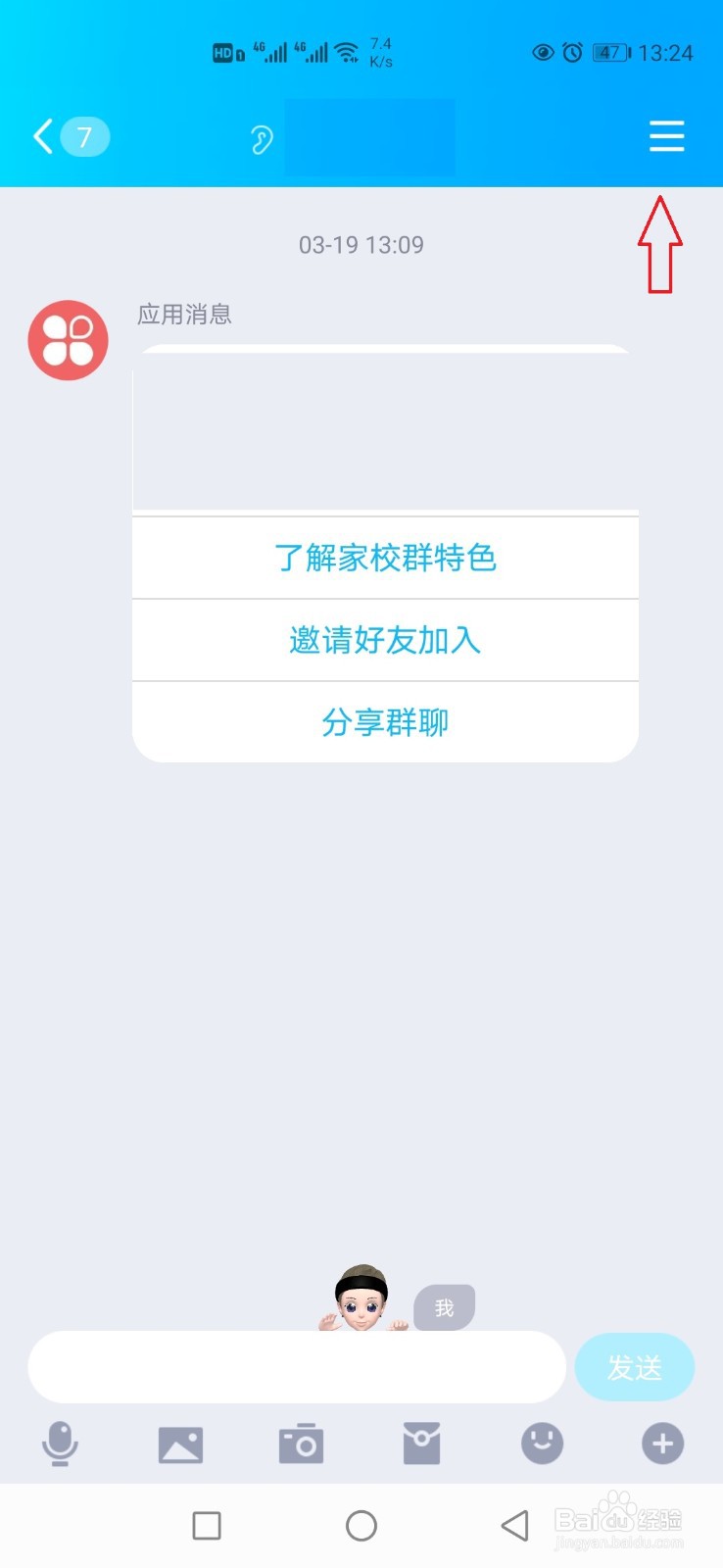Open the emoji smiley icon
This screenshot has height=1568, width=723.
[542, 1443]
